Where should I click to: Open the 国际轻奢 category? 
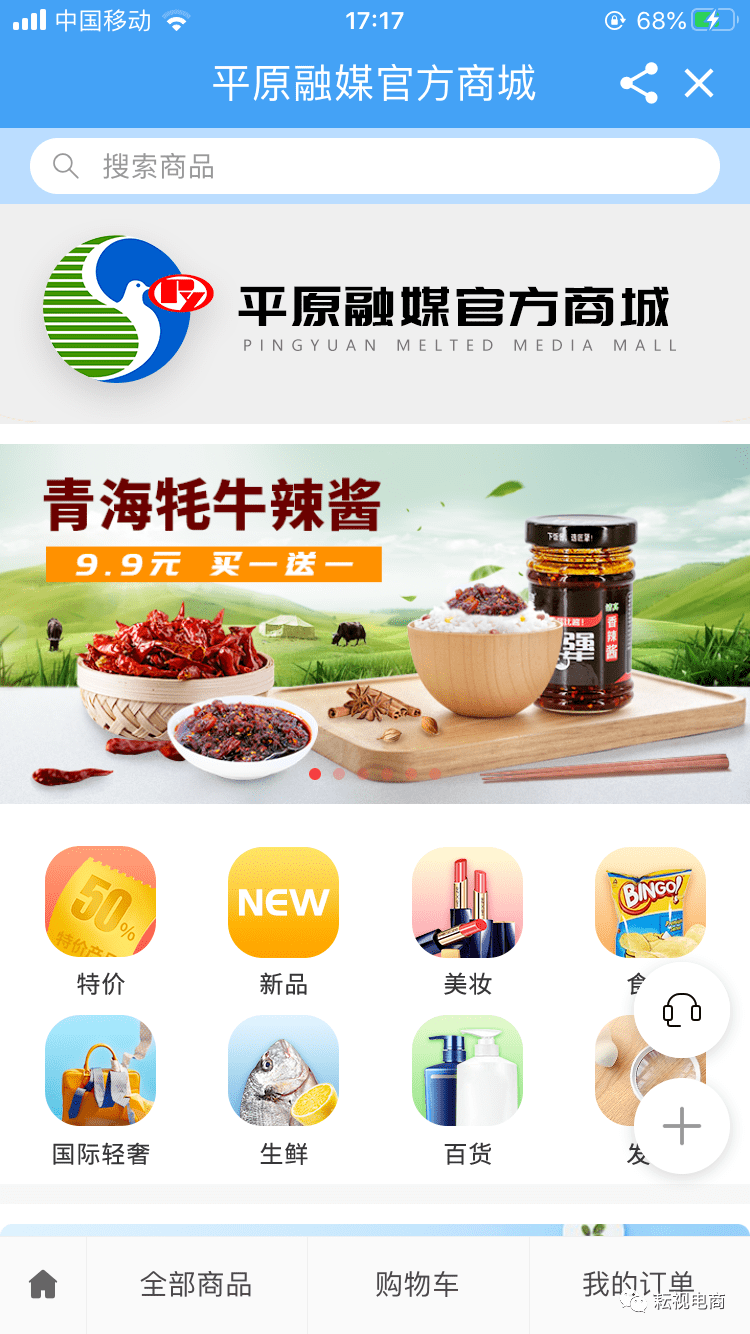click(x=100, y=1071)
